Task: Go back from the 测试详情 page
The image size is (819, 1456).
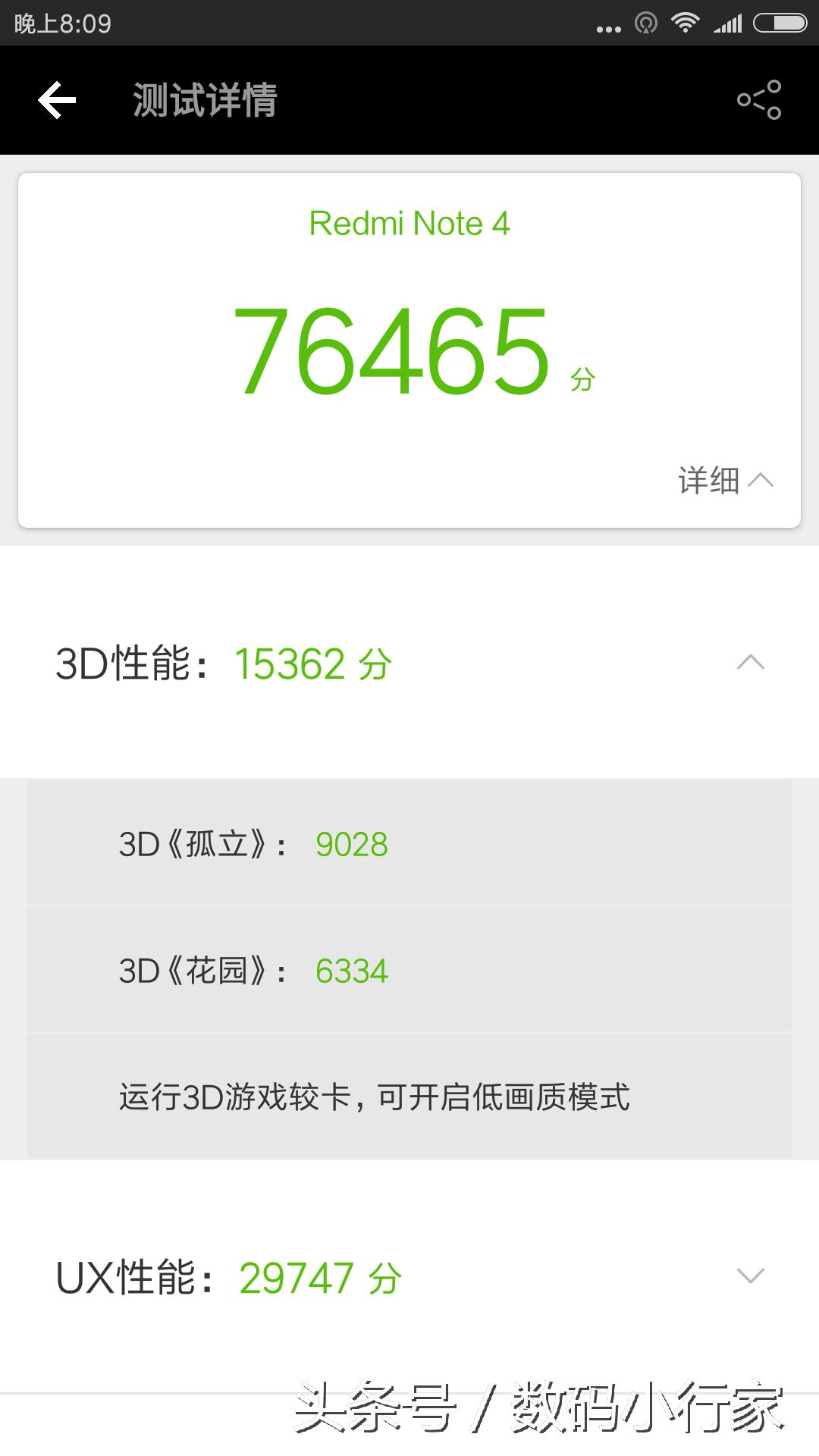Action: (57, 100)
